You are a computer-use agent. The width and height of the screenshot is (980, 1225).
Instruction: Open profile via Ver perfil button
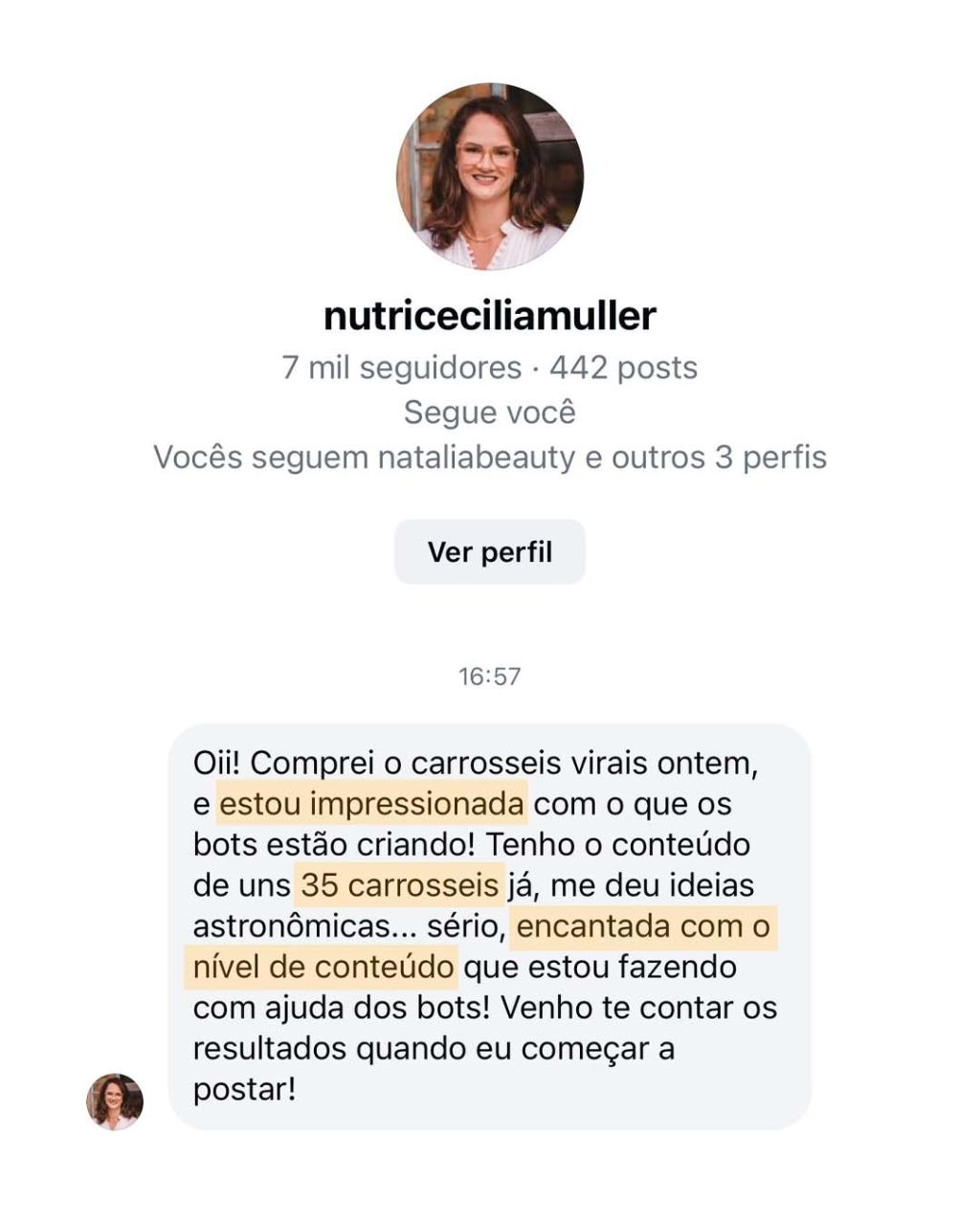coord(489,552)
